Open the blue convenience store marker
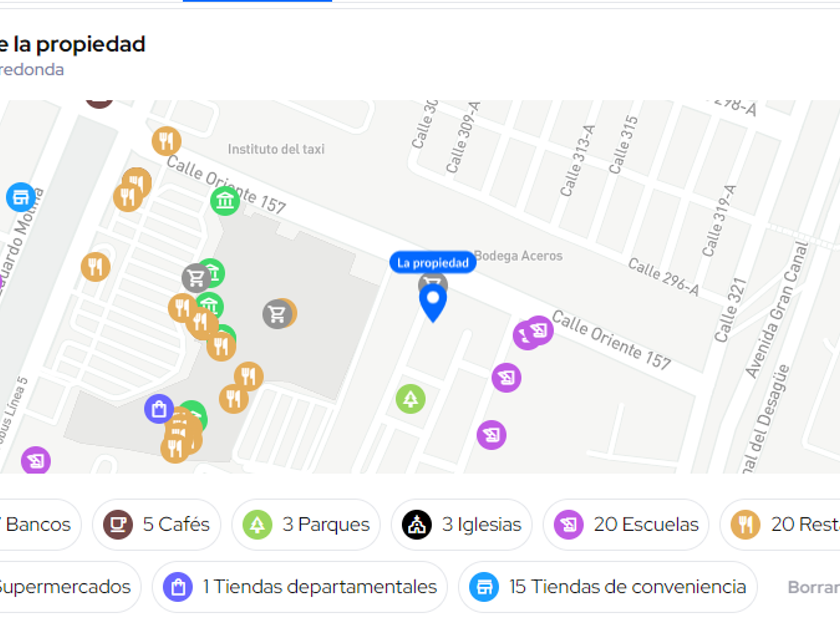Image resolution: width=840 pixels, height=630 pixels. coord(20,197)
